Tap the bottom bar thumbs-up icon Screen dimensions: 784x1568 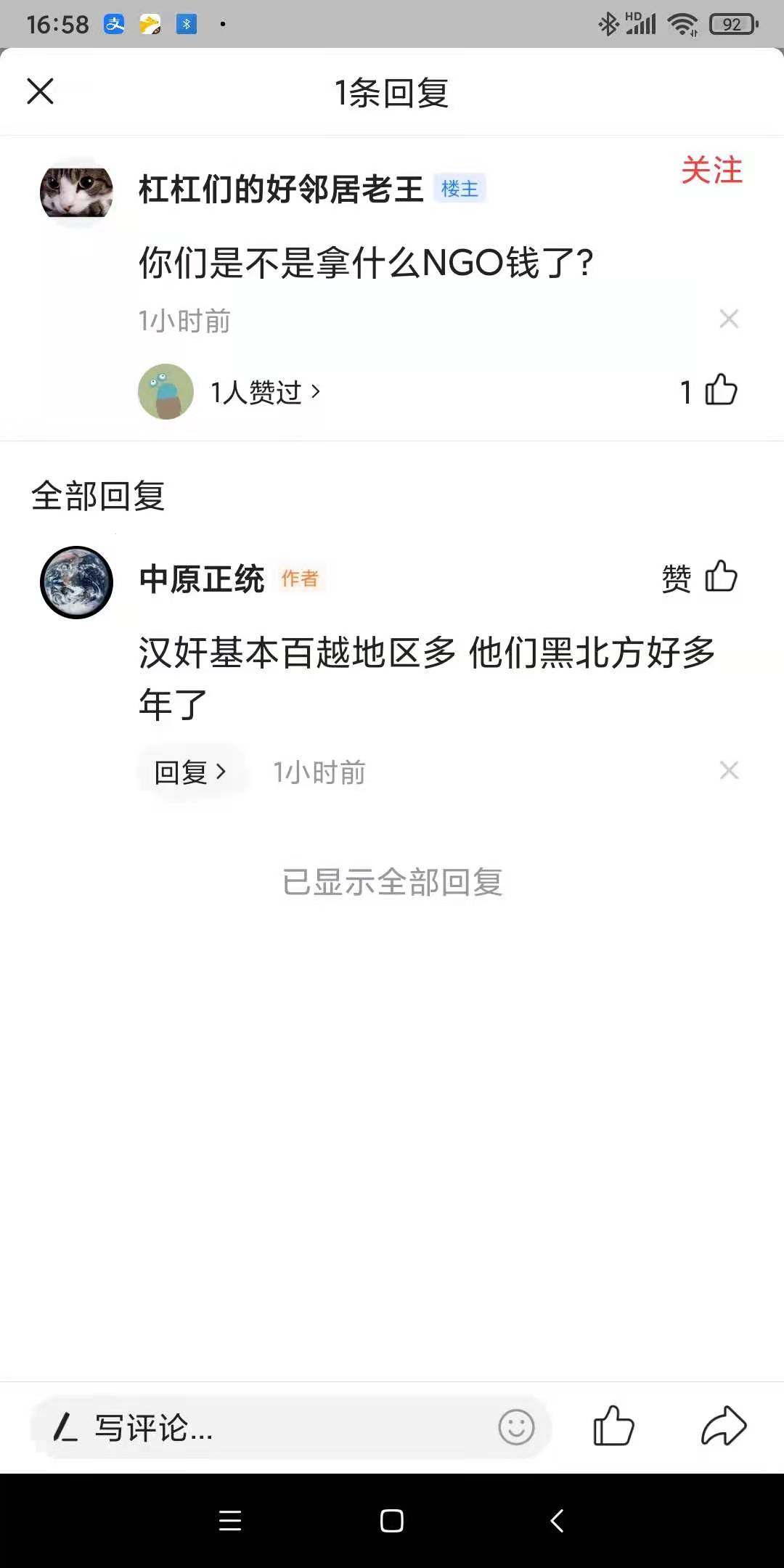tap(613, 1426)
